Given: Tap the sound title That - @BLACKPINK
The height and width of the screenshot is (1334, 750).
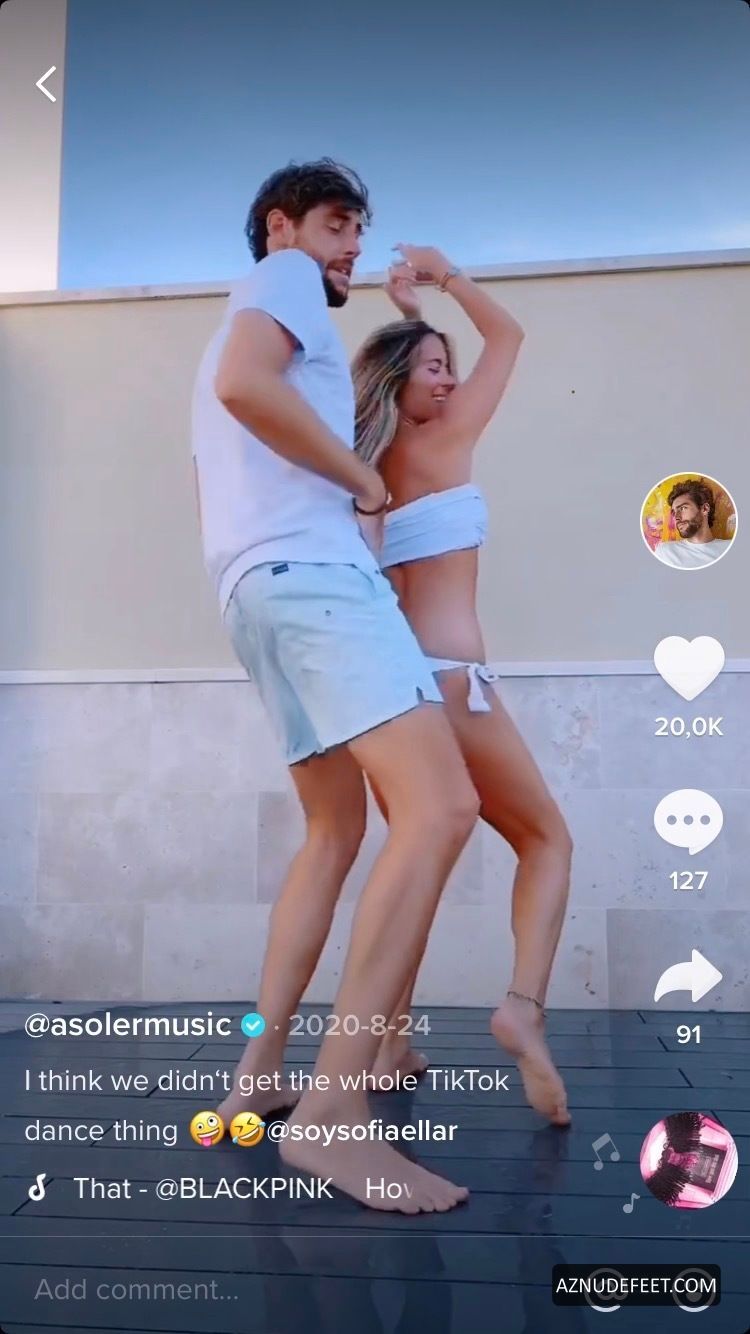Looking at the screenshot, I should [x=203, y=1188].
